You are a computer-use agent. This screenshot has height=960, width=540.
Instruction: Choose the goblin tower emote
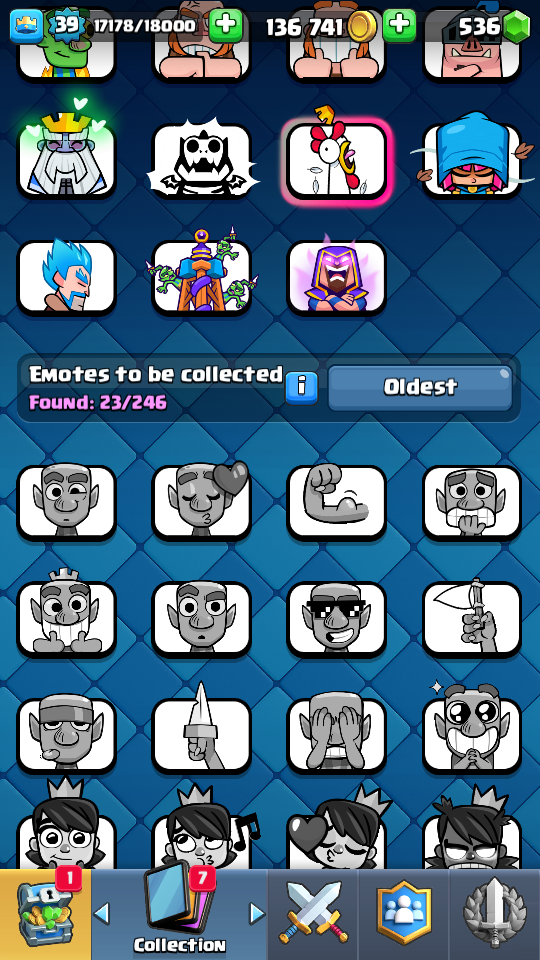click(x=201, y=277)
